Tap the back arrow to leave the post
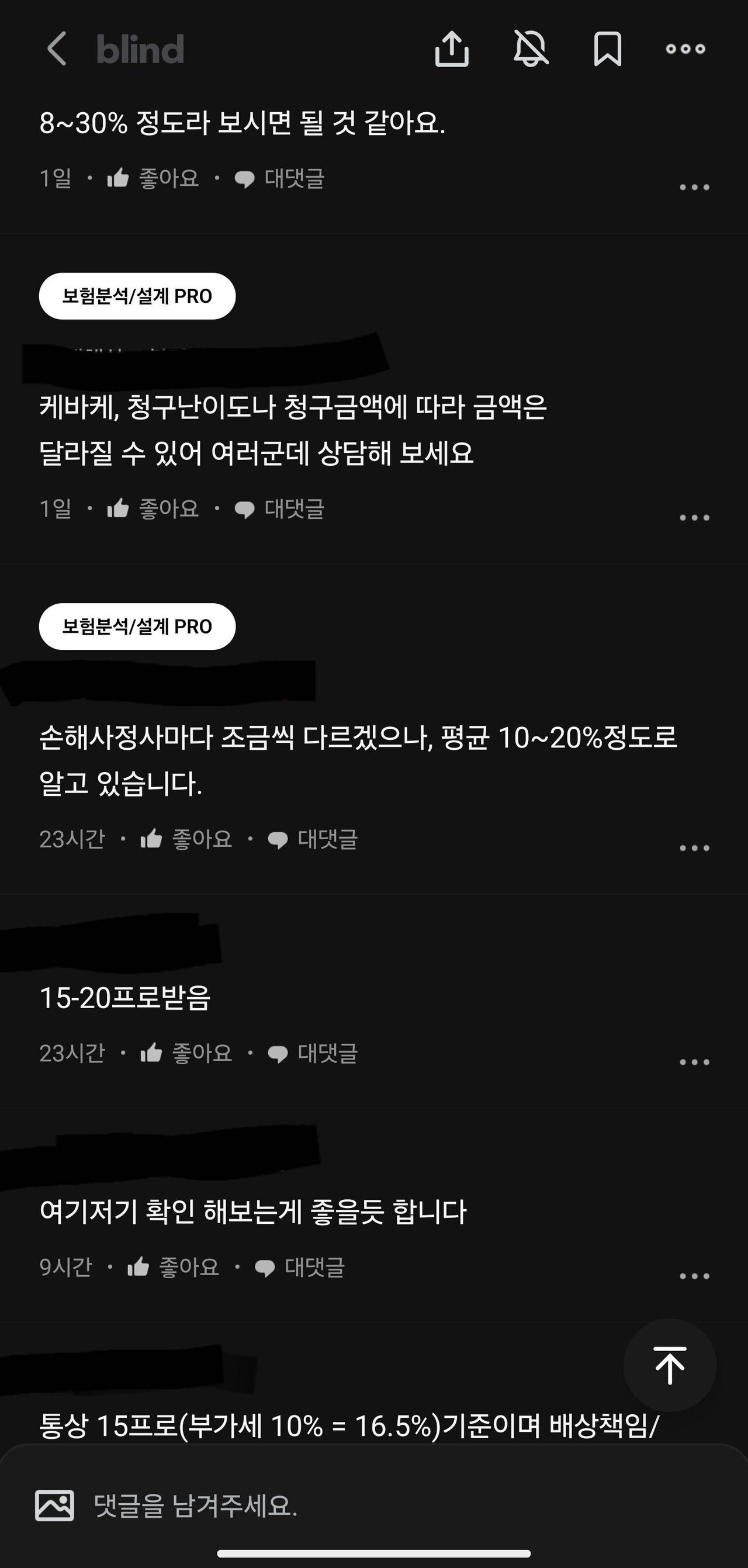The width and height of the screenshot is (748, 1568). click(x=57, y=49)
